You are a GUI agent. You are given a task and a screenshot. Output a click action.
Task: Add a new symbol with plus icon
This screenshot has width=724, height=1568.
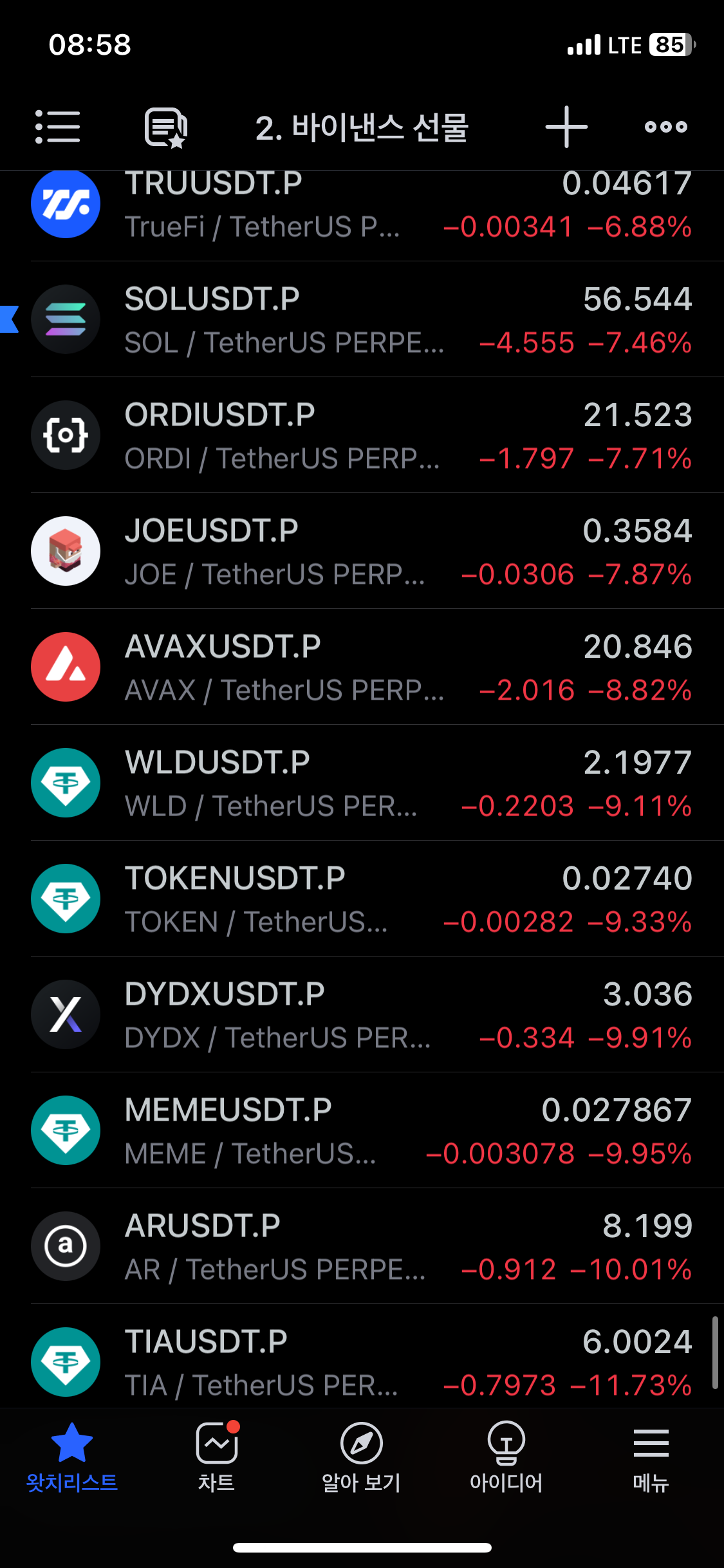(566, 127)
